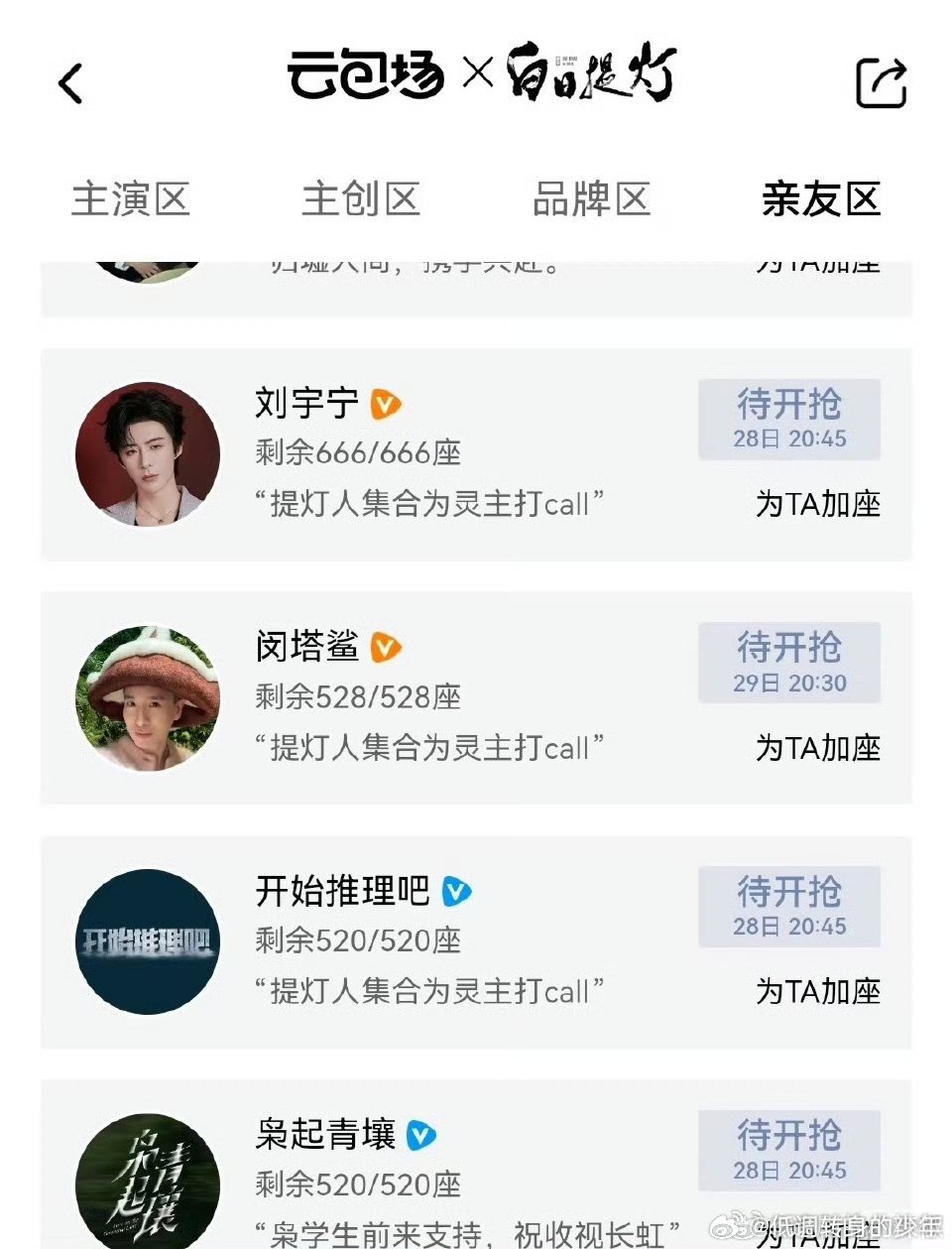
Task: Tap the back arrow at top left
Action: (70, 84)
